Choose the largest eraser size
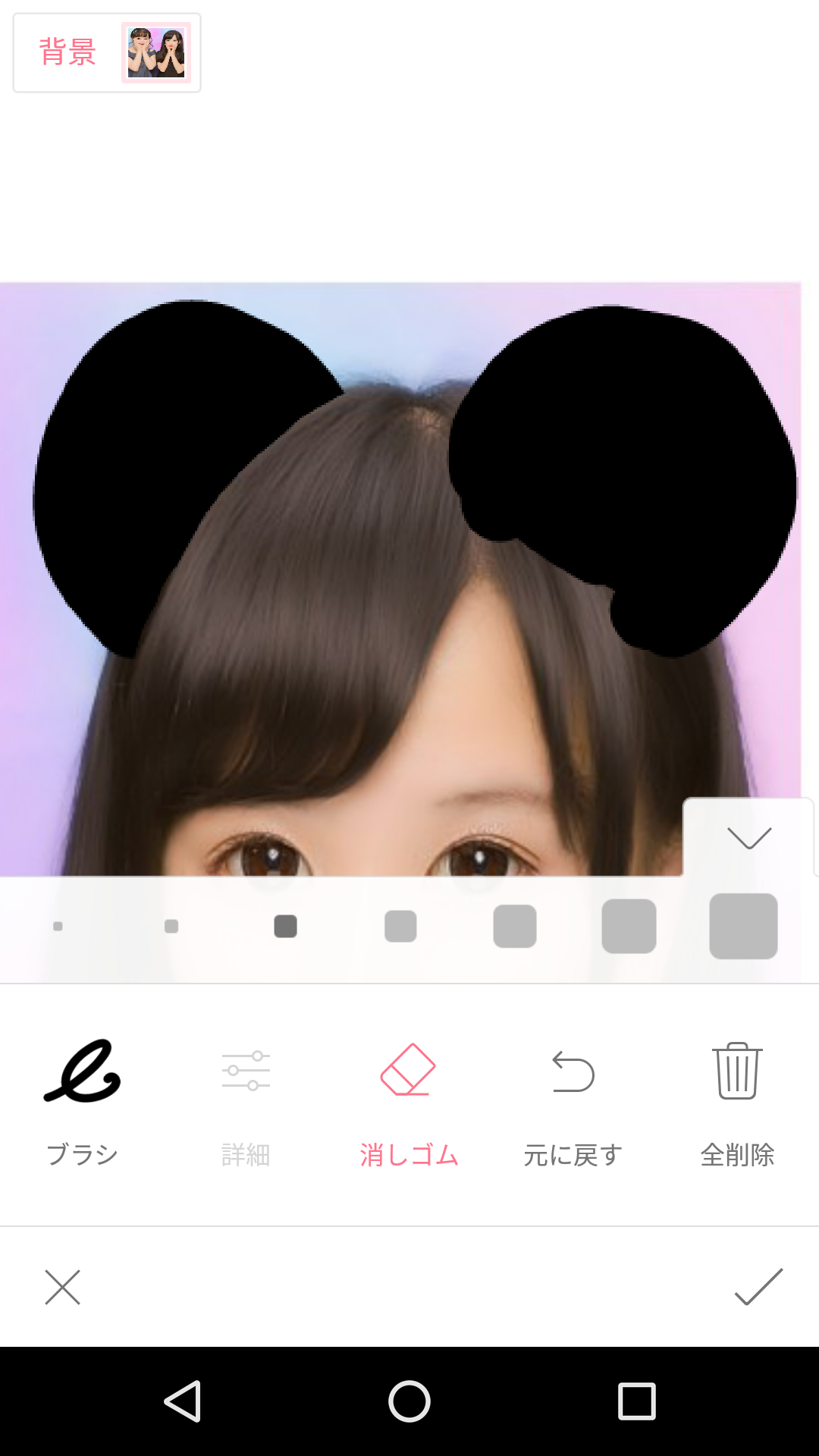Screen dimensions: 819x1456 tap(743, 926)
